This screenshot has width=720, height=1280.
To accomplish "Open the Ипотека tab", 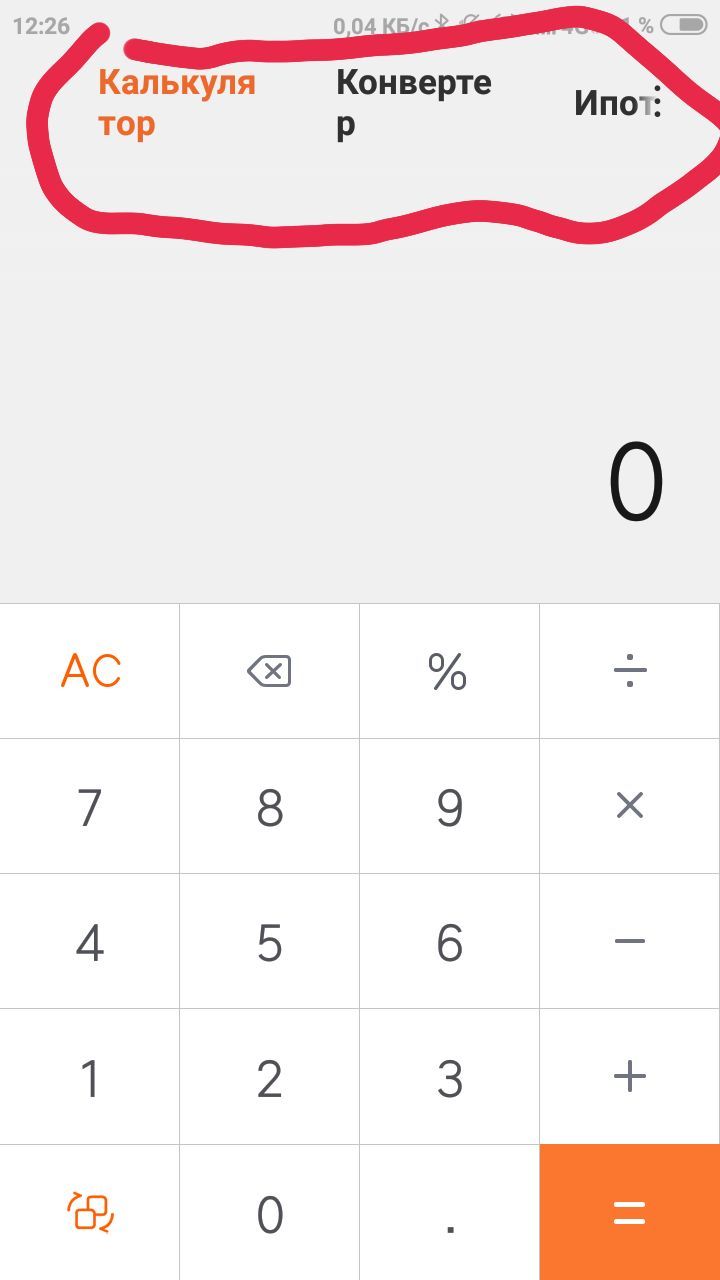I will tap(609, 103).
